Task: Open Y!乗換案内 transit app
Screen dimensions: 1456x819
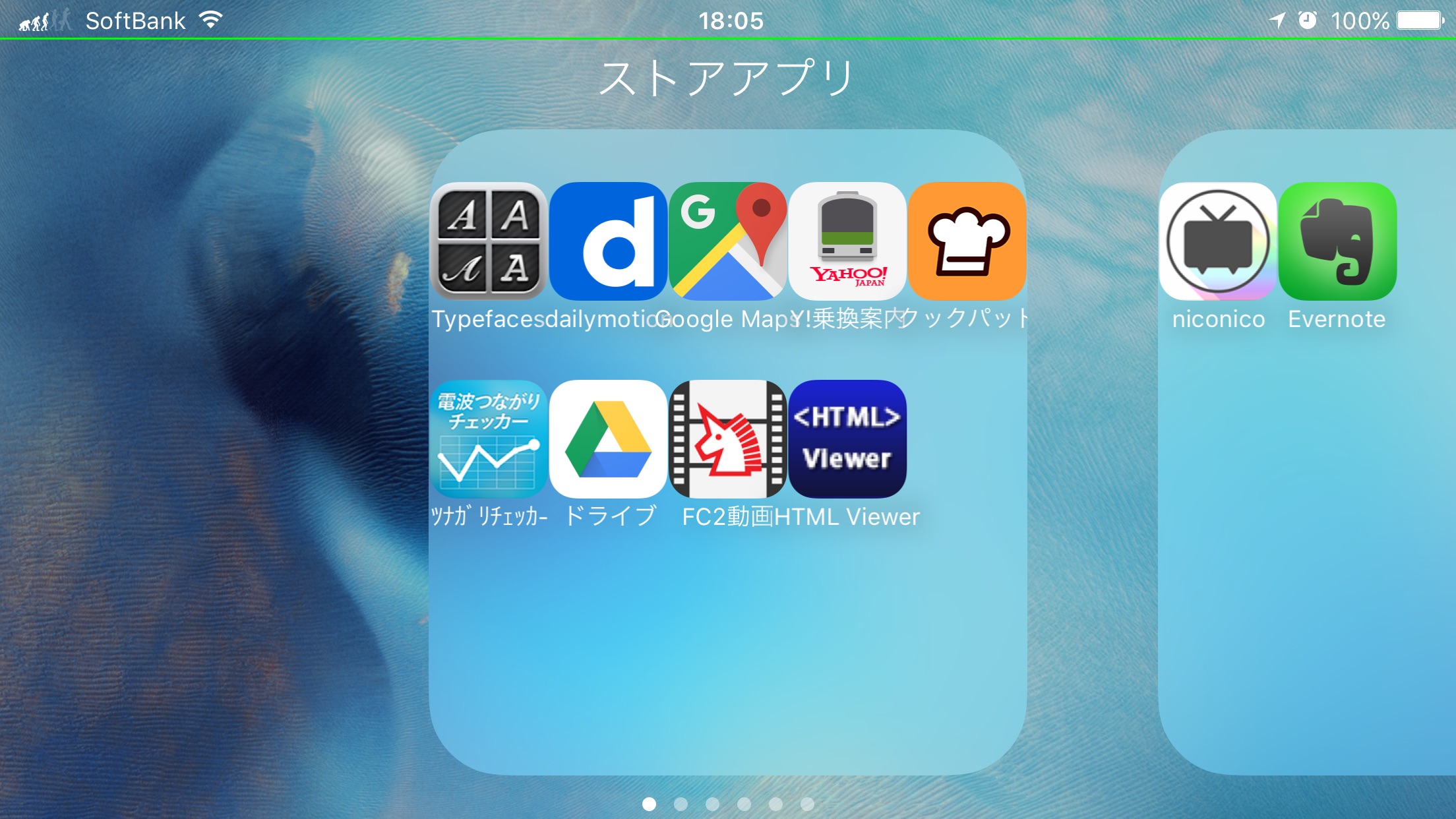Action: point(847,241)
